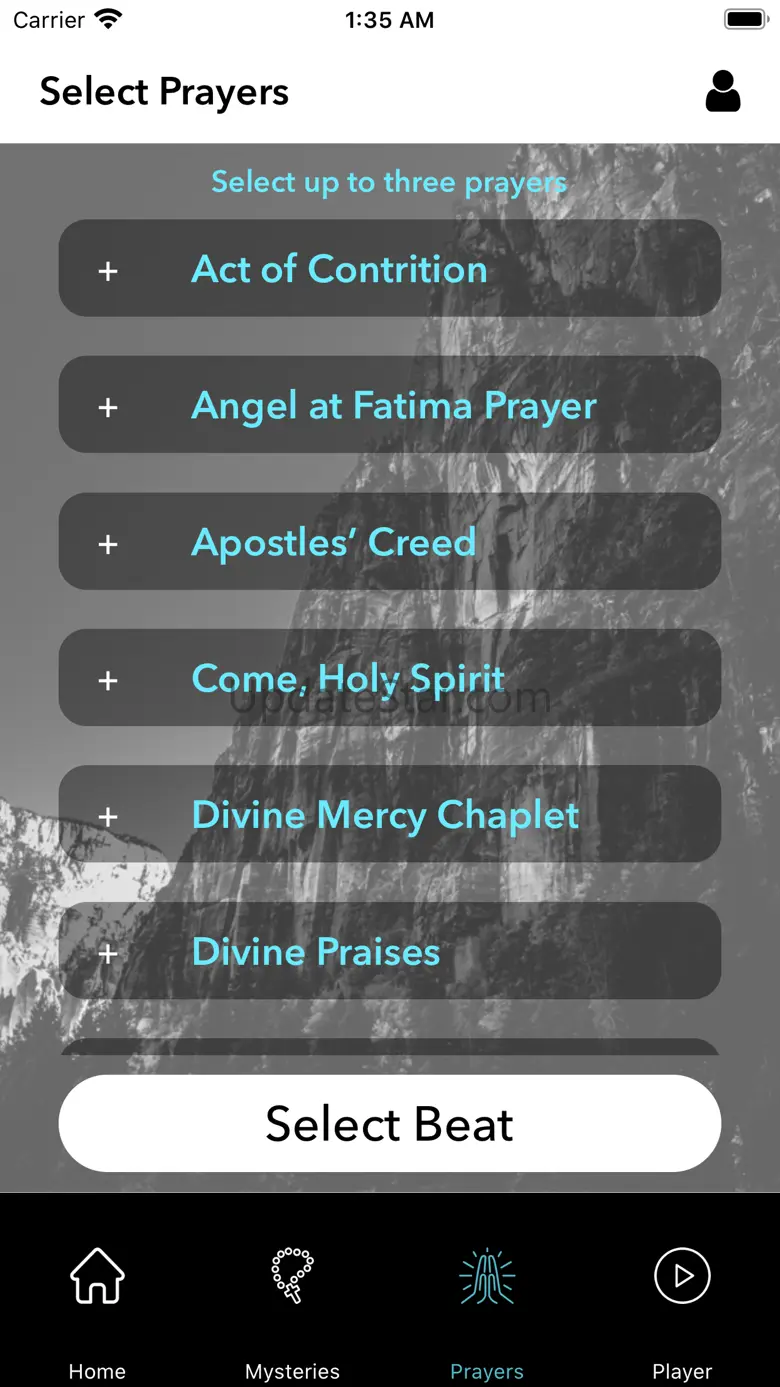Select Divine Mercy Chaplet
The width and height of the screenshot is (780, 1387).
pyautogui.click(x=390, y=814)
